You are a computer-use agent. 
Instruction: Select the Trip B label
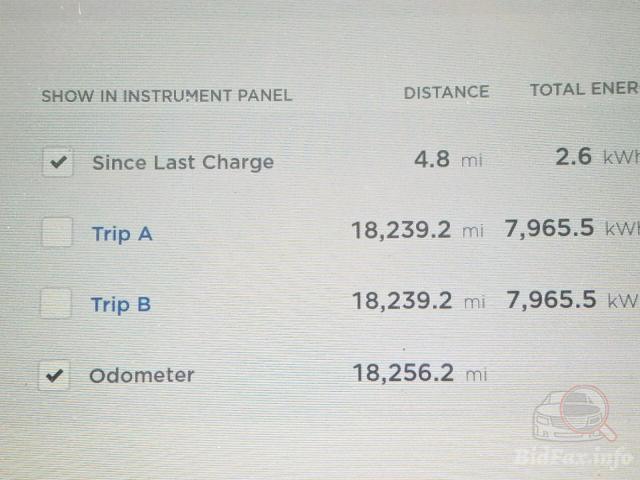(x=121, y=304)
